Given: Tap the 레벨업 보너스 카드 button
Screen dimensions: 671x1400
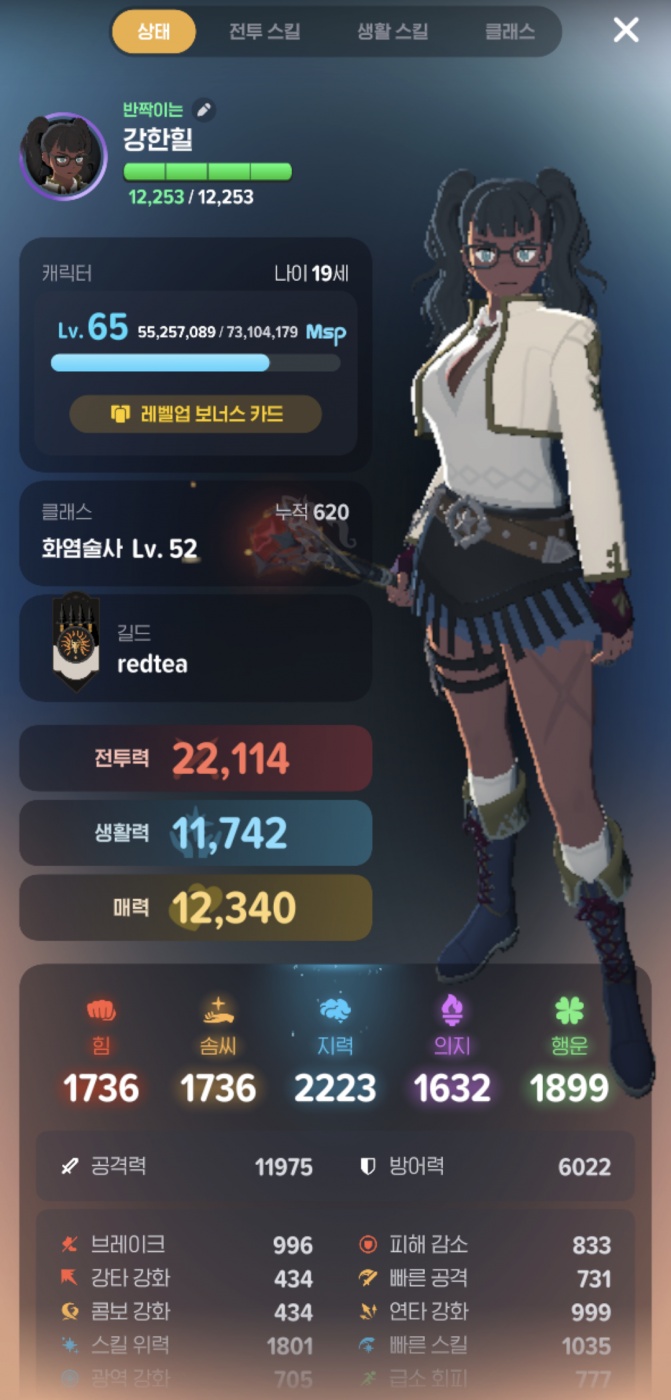Looking at the screenshot, I should tap(195, 413).
